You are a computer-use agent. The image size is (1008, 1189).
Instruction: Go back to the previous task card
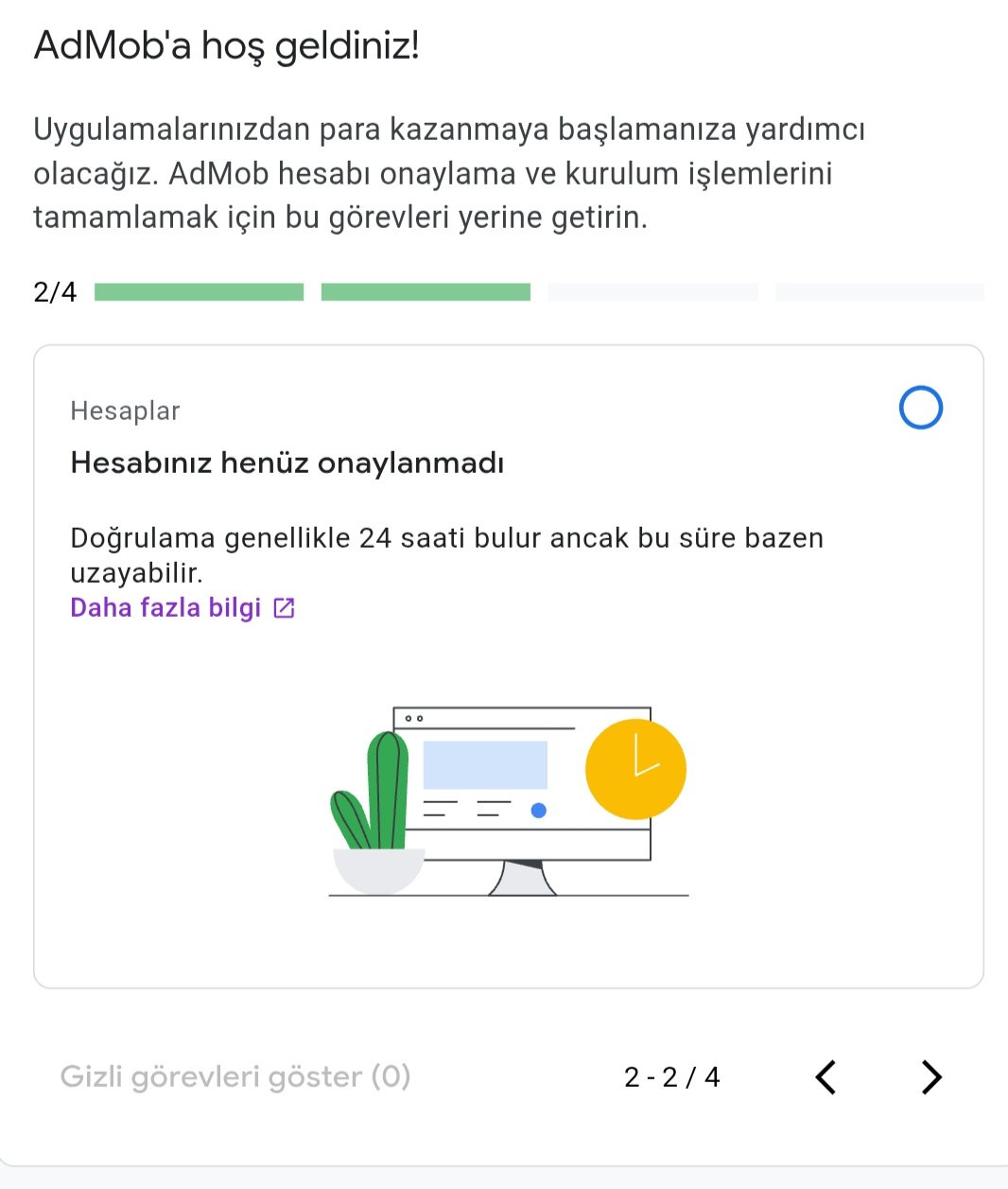(826, 1076)
